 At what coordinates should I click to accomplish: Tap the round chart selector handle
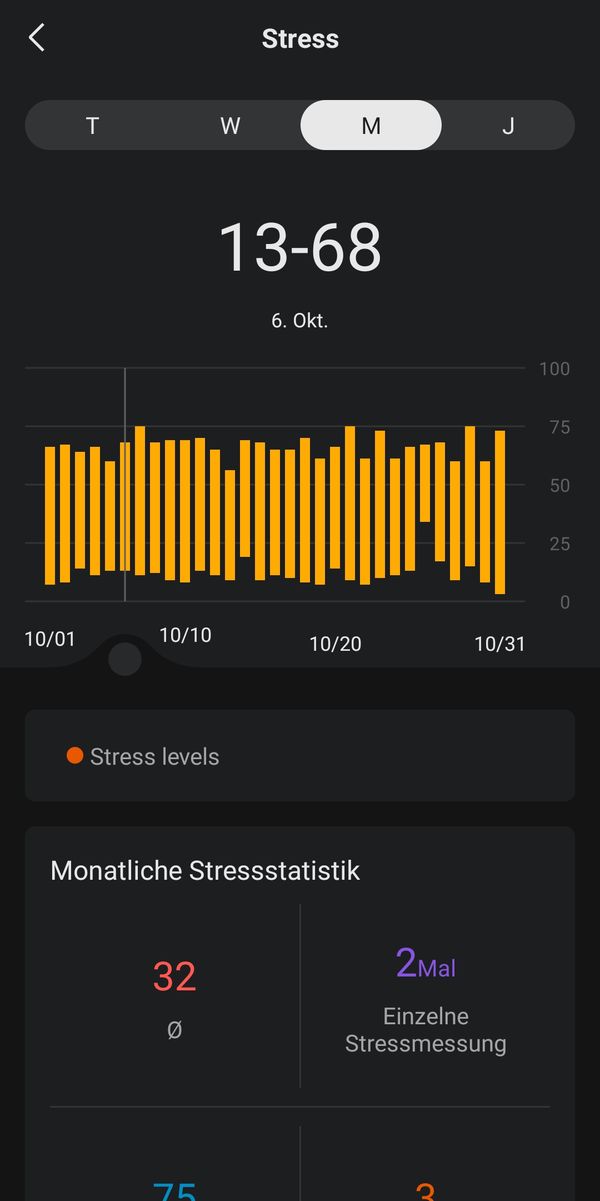click(125, 658)
